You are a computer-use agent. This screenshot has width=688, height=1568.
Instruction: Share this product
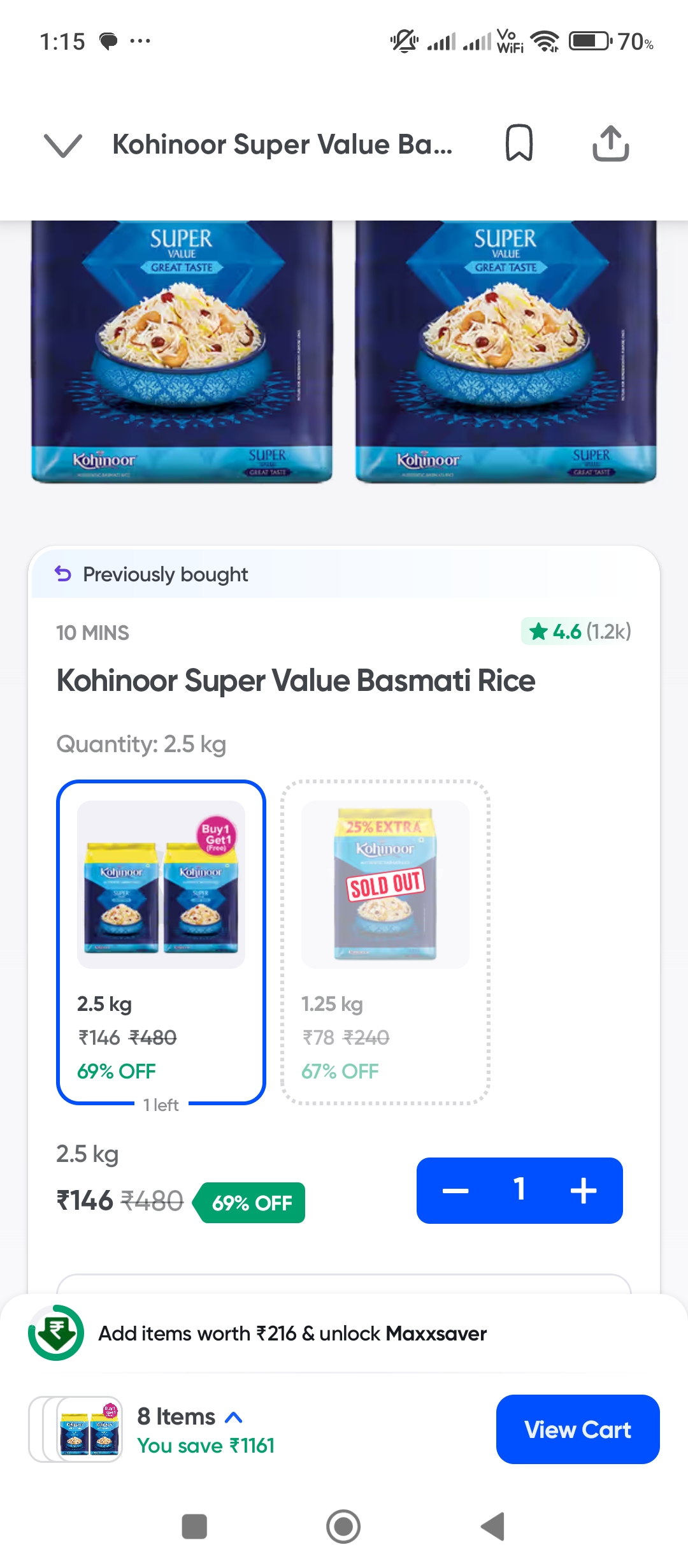(x=610, y=143)
